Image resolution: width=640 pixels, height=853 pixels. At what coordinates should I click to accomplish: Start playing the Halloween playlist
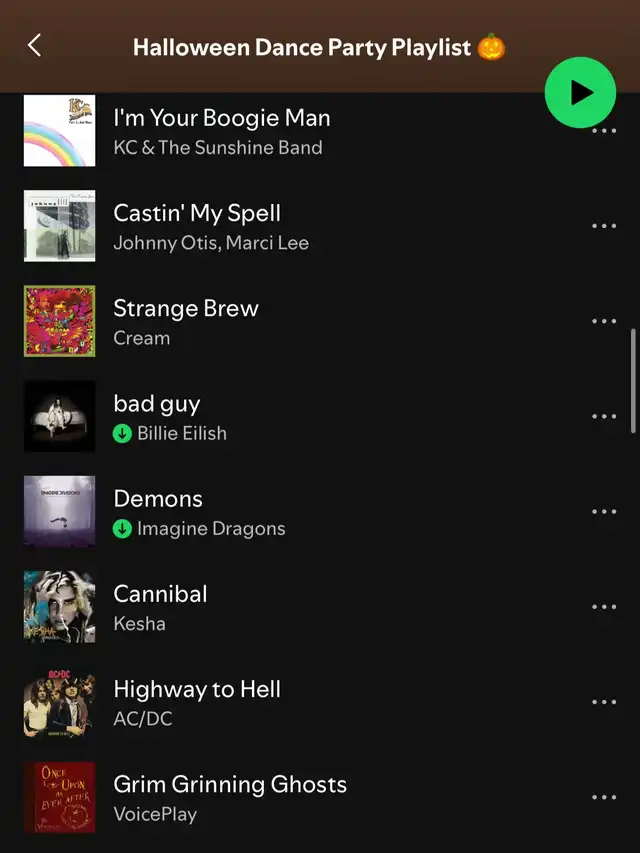580,93
